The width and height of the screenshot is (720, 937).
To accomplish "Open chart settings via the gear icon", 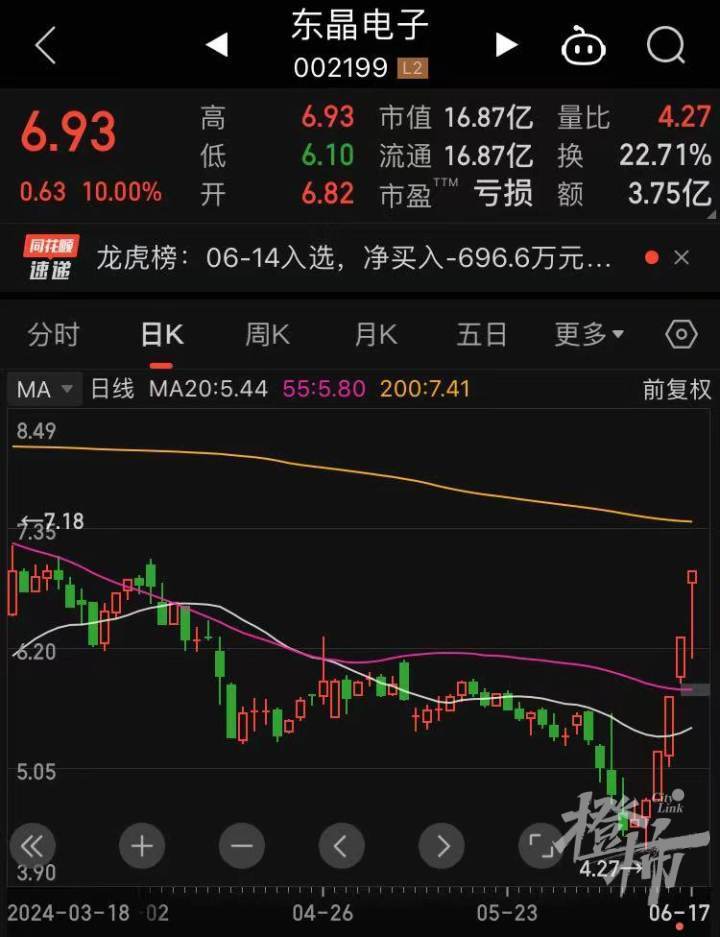I will [x=681, y=335].
